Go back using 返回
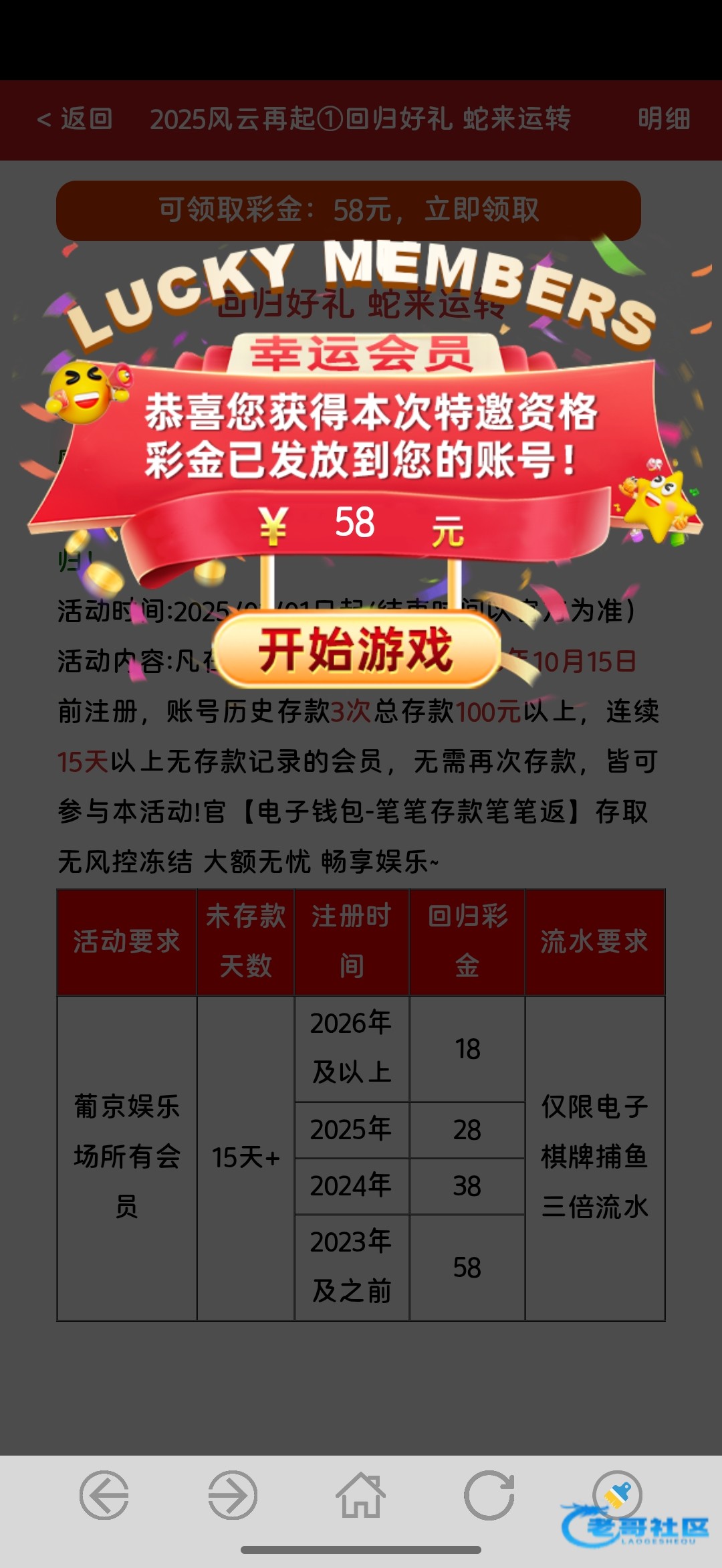Image resolution: width=722 pixels, height=1568 pixels. (x=75, y=120)
